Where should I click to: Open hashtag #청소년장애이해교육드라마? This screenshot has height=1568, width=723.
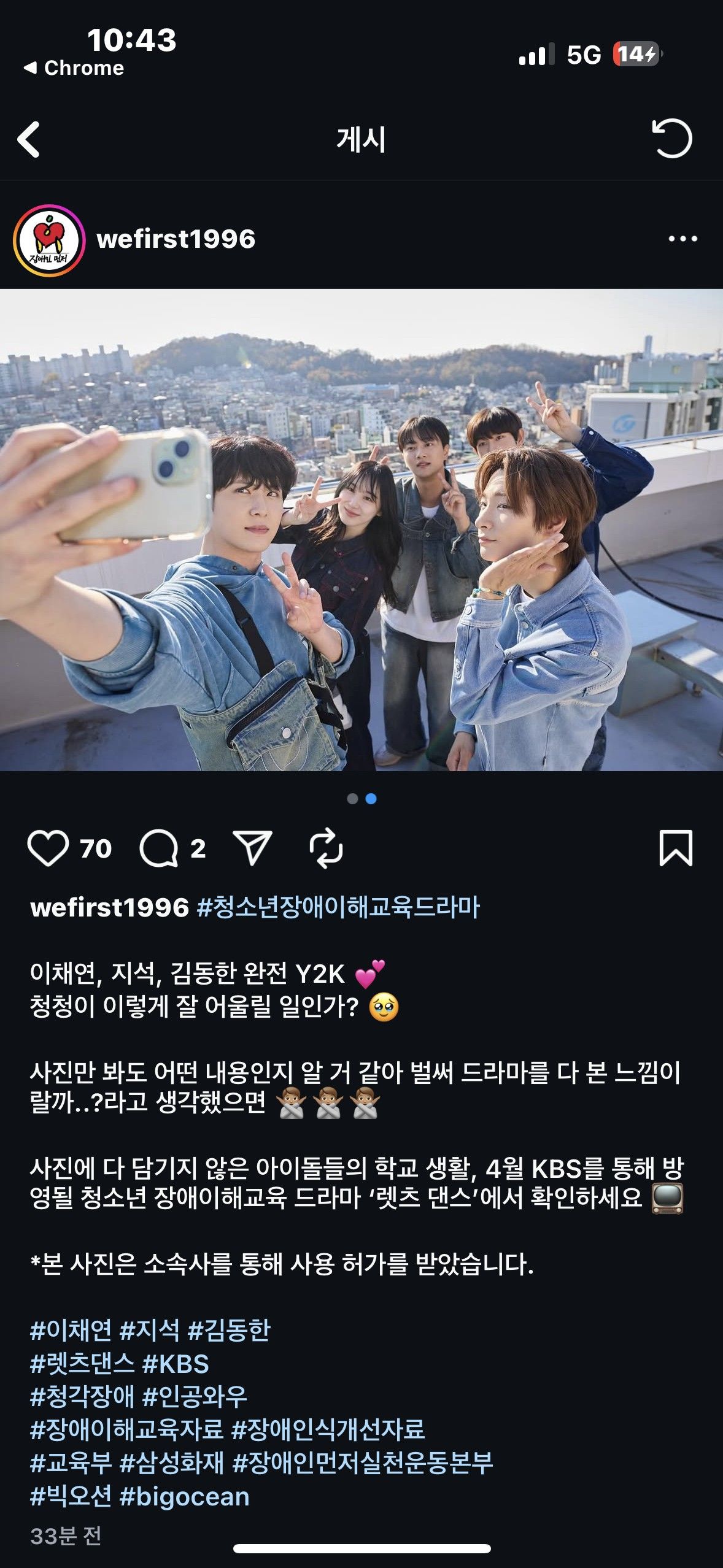pos(338,907)
